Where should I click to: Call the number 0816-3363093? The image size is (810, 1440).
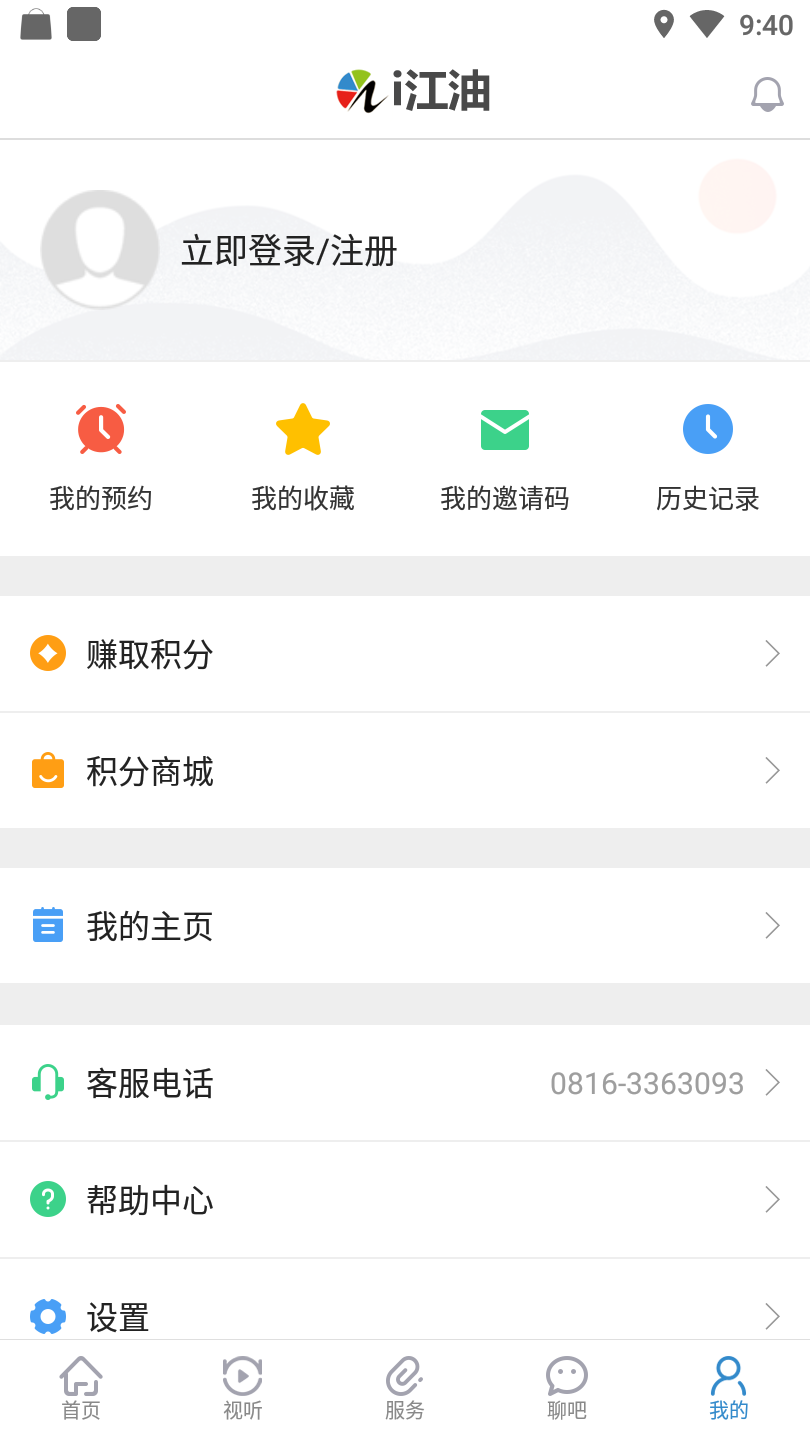point(647,1083)
